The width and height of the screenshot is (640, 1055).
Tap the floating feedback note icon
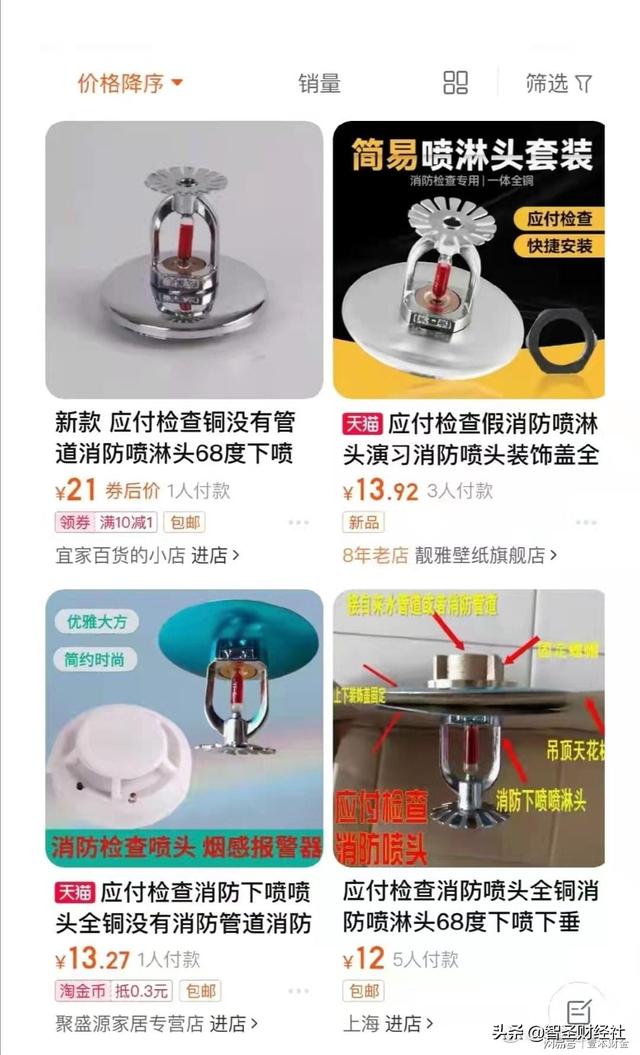click(579, 1010)
